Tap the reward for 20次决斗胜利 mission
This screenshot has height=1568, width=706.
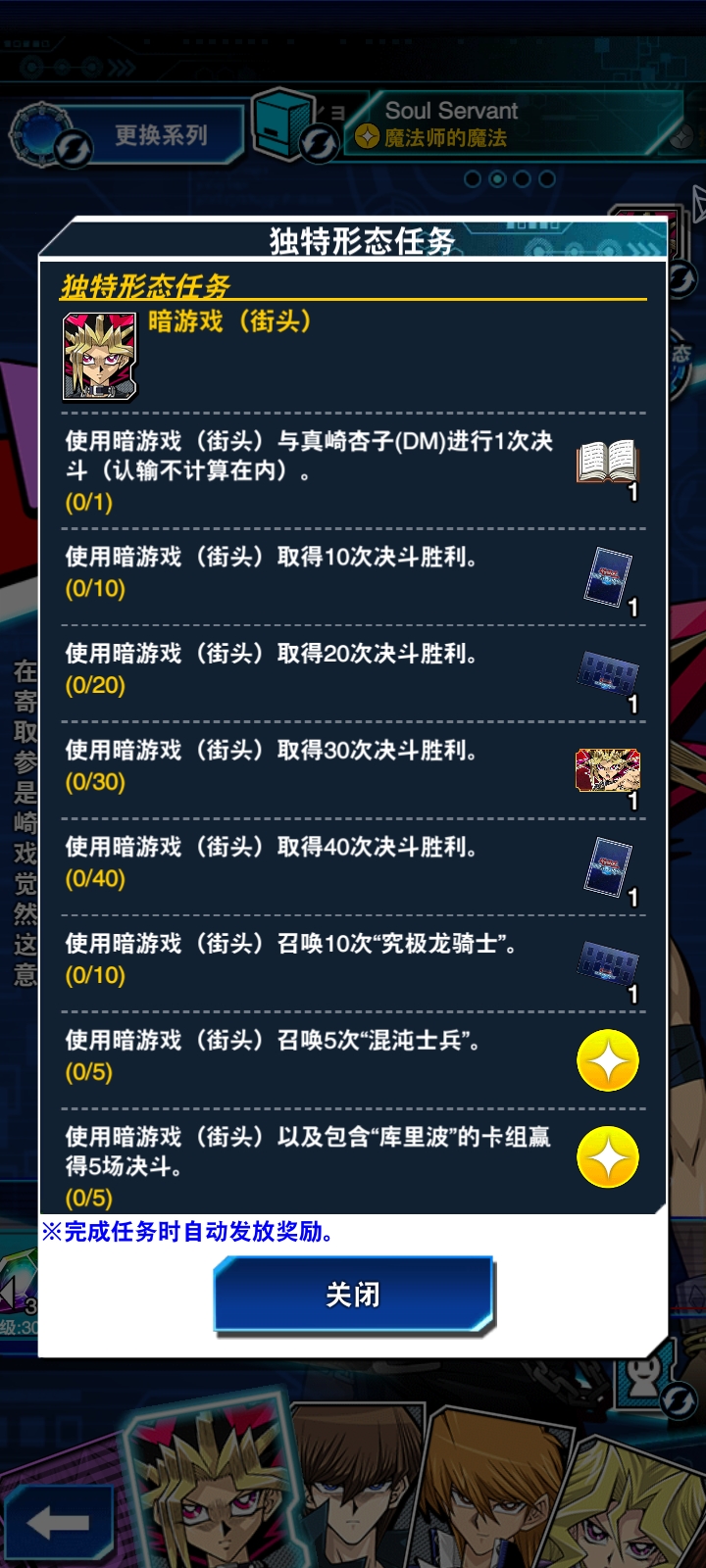[607, 674]
